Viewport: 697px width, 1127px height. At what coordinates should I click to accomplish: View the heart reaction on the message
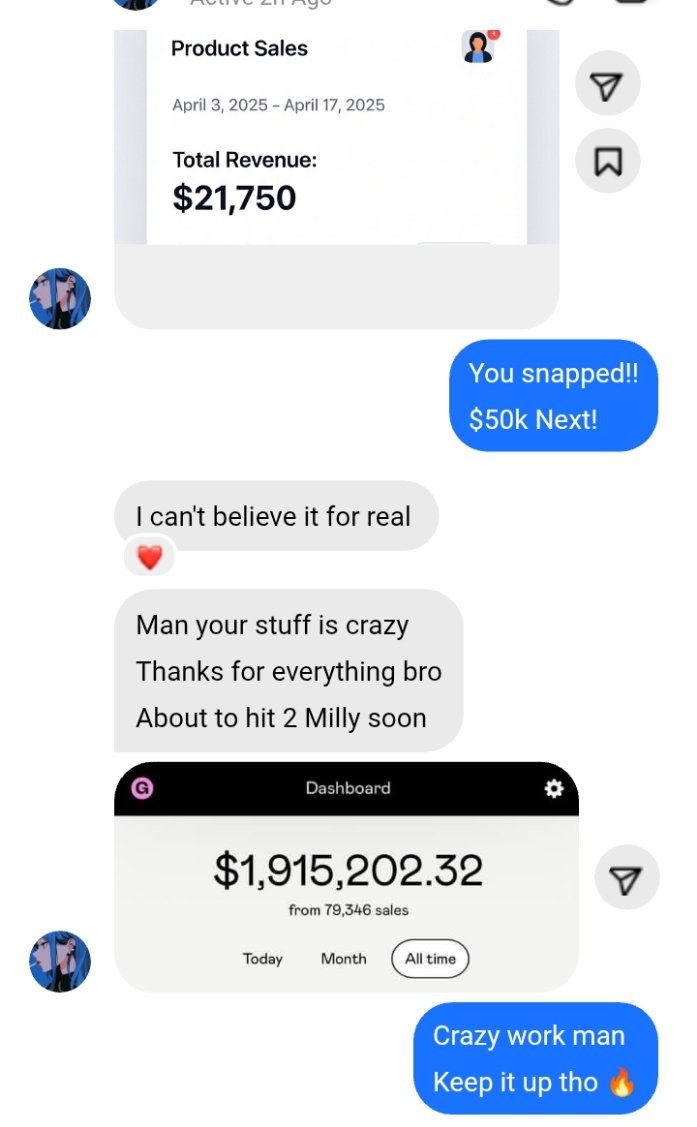149,557
